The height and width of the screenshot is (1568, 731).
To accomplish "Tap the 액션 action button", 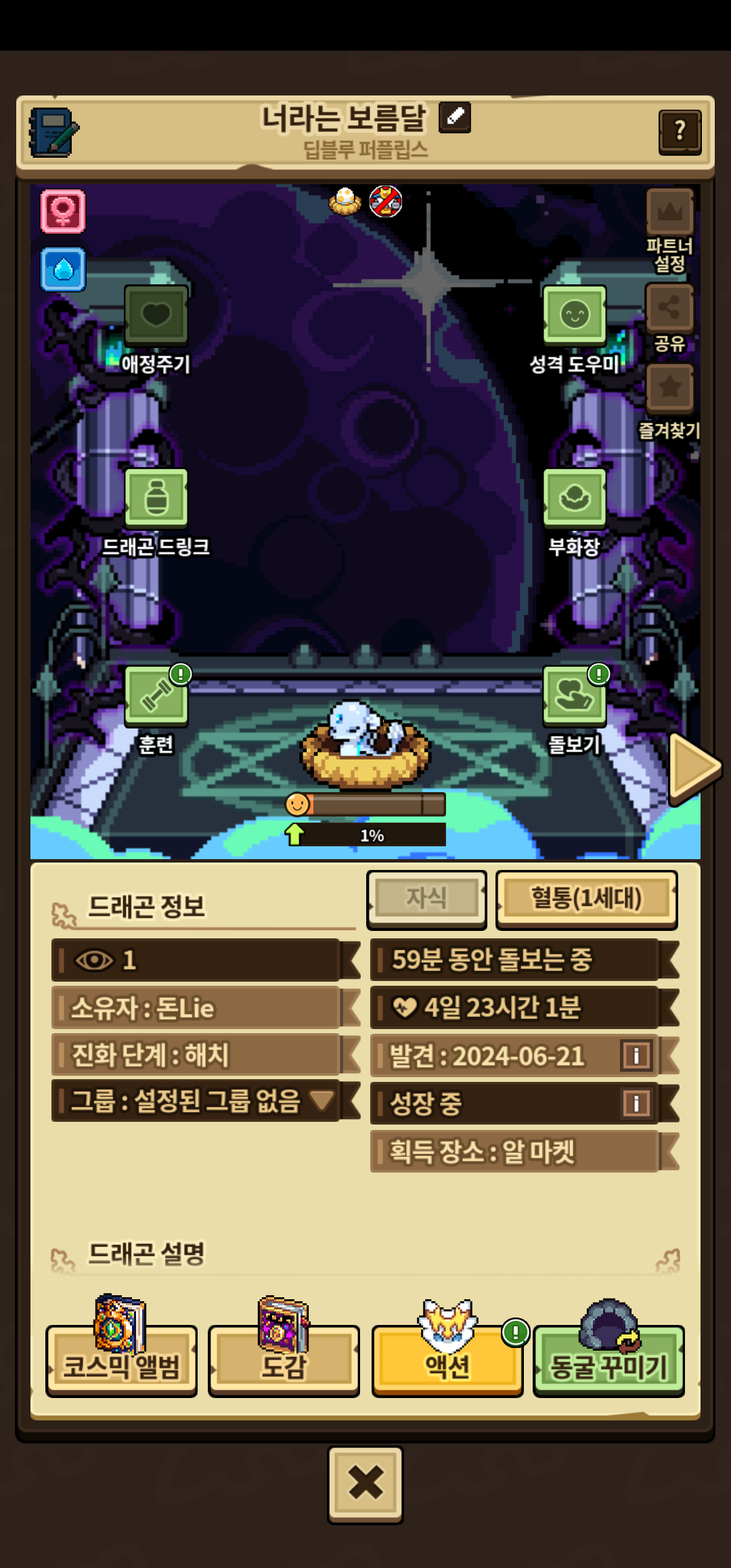I will 447,1360.
